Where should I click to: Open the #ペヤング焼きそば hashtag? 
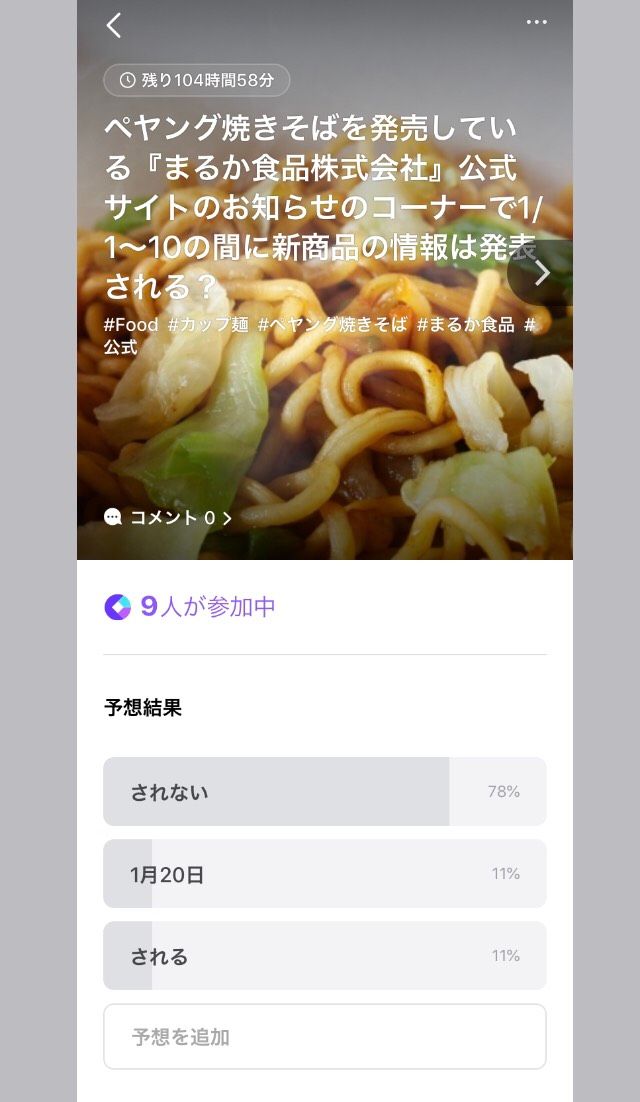point(332,325)
